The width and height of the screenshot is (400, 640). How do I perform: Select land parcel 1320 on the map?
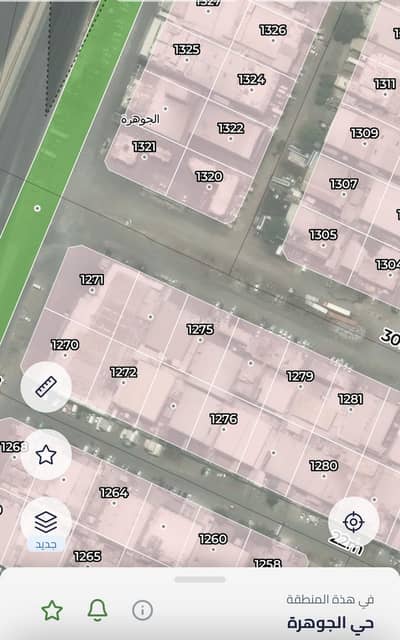pyautogui.click(x=209, y=177)
